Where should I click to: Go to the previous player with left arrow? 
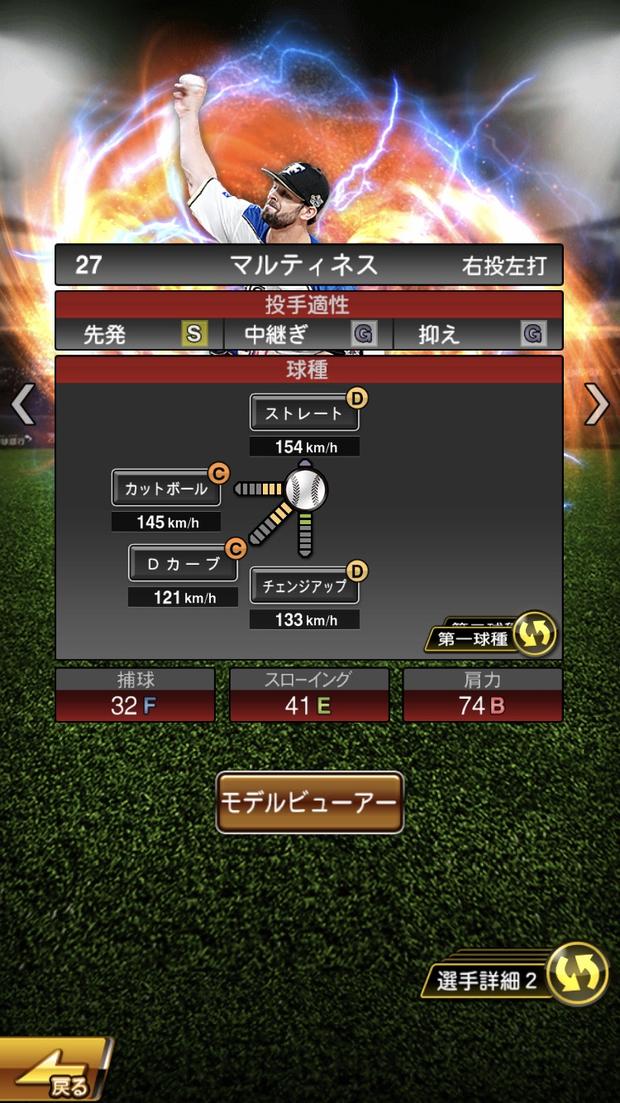22,405
